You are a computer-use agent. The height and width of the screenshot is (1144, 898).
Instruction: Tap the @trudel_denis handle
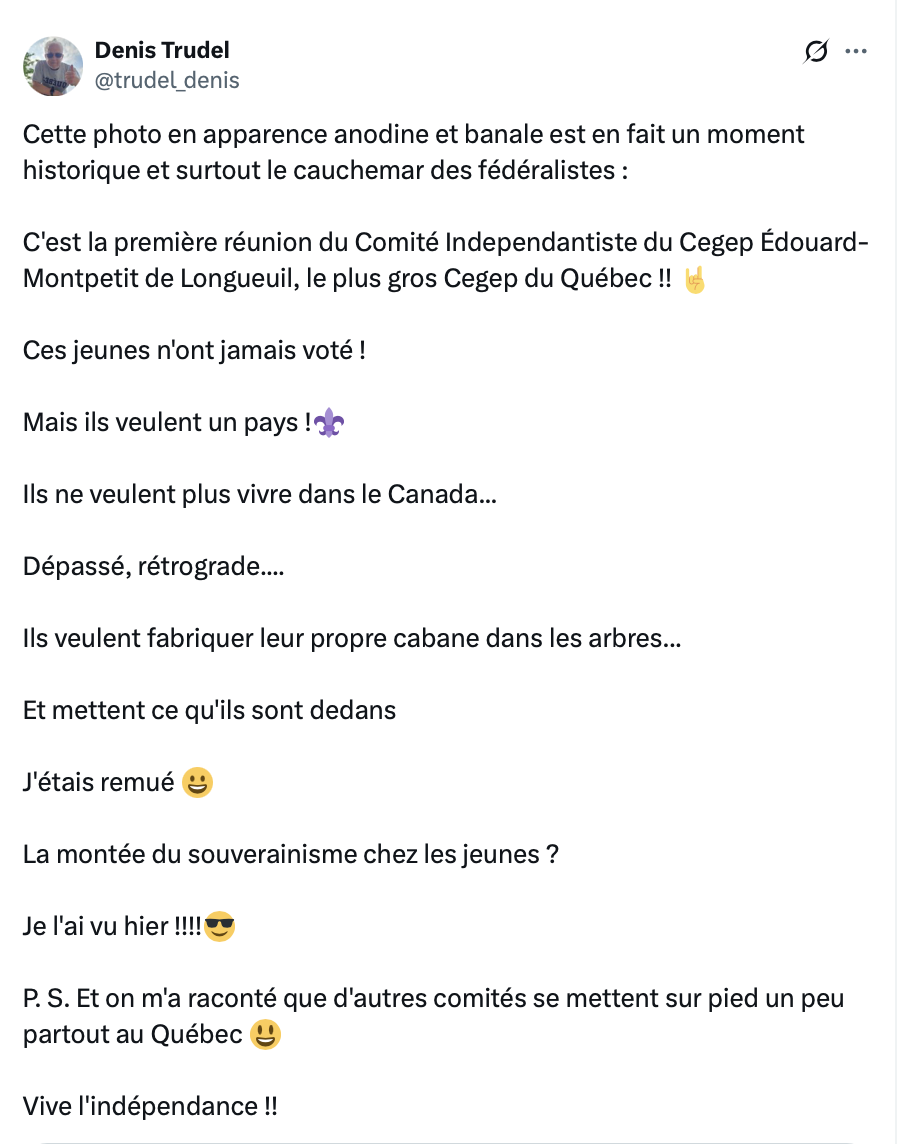(166, 80)
